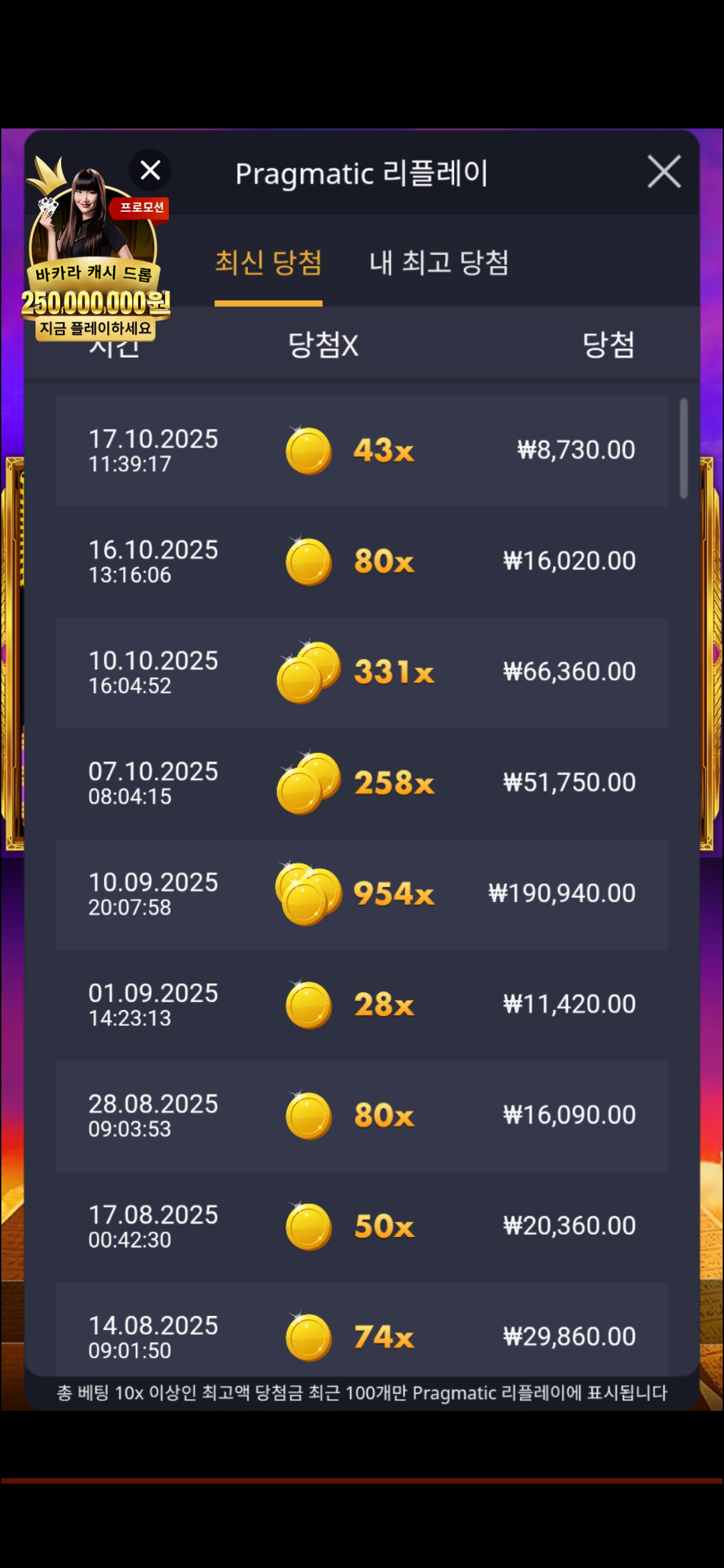Open the 80x replay from 16.10.2025

[x=362, y=562]
